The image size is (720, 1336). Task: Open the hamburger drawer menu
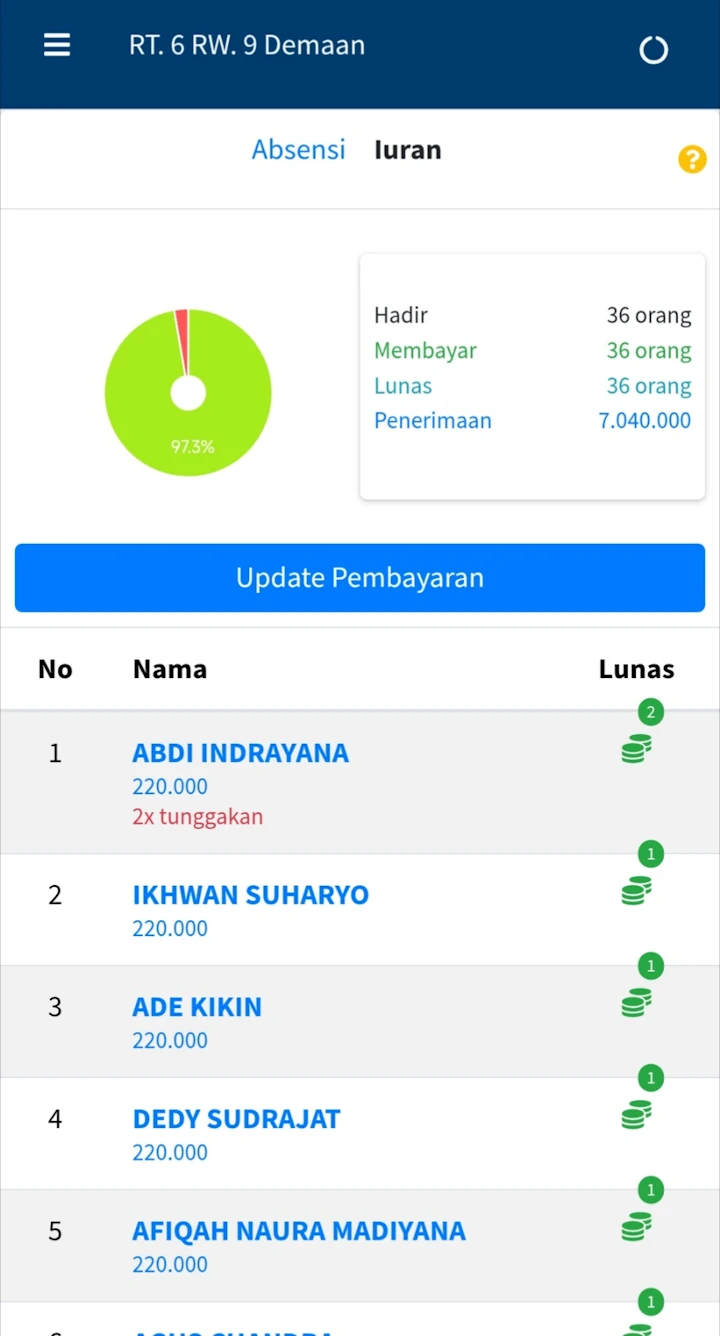[57, 45]
